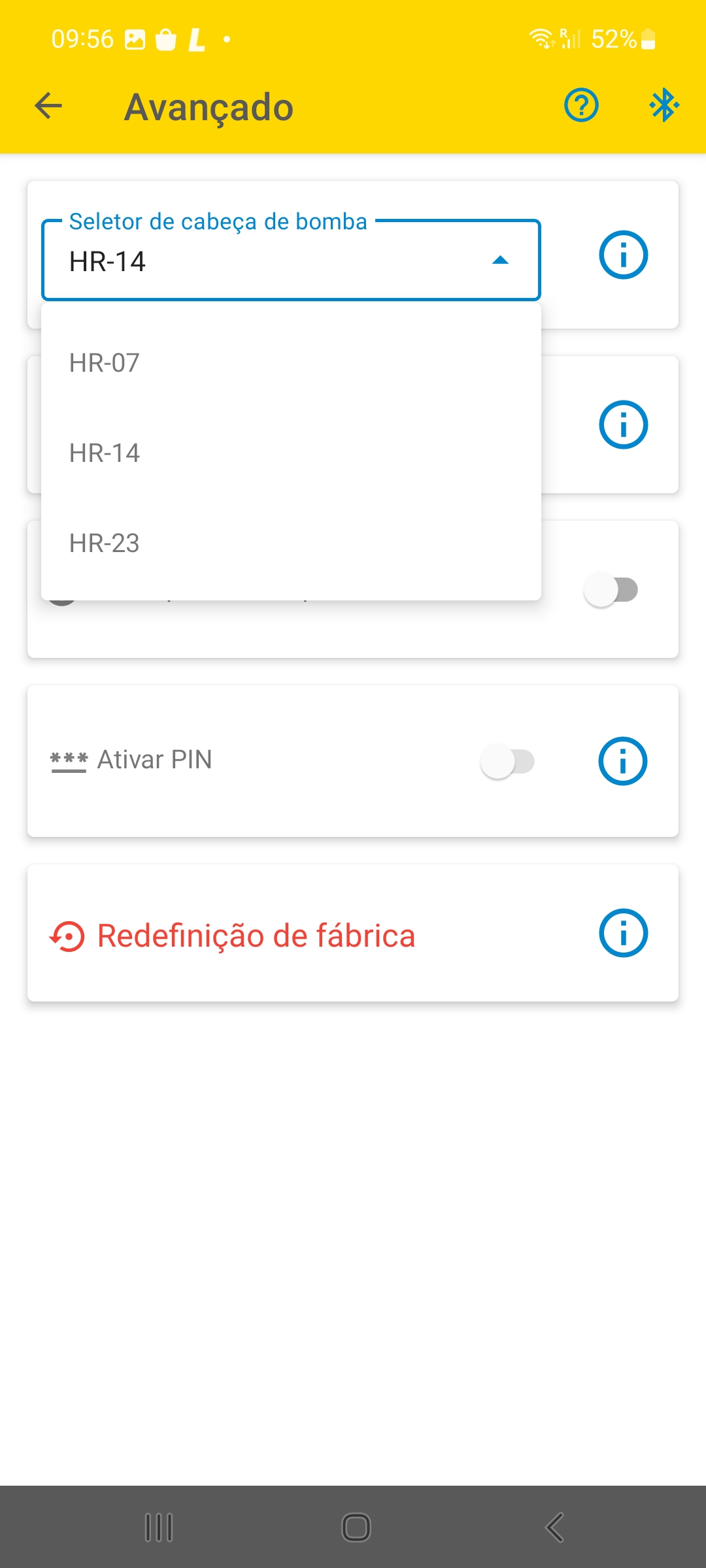This screenshot has width=706, height=1568.
Task: Open info about Ativar PIN
Action: click(x=623, y=761)
